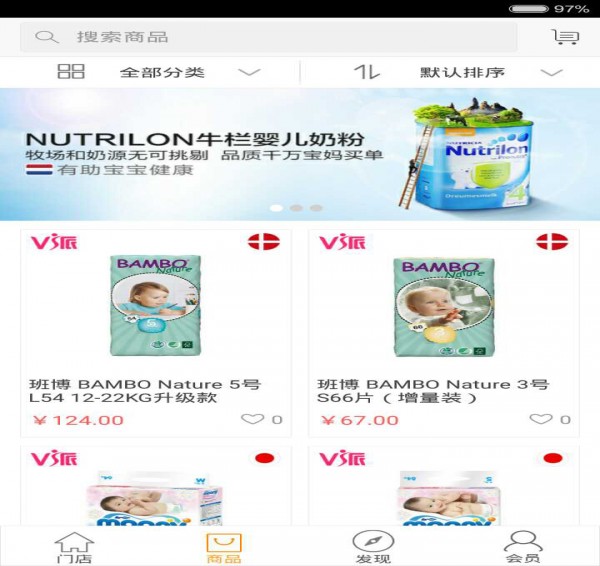Image resolution: width=600 pixels, height=566 pixels.
Task: Open the 会员 tab
Action: pyautogui.click(x=523, y=547)
